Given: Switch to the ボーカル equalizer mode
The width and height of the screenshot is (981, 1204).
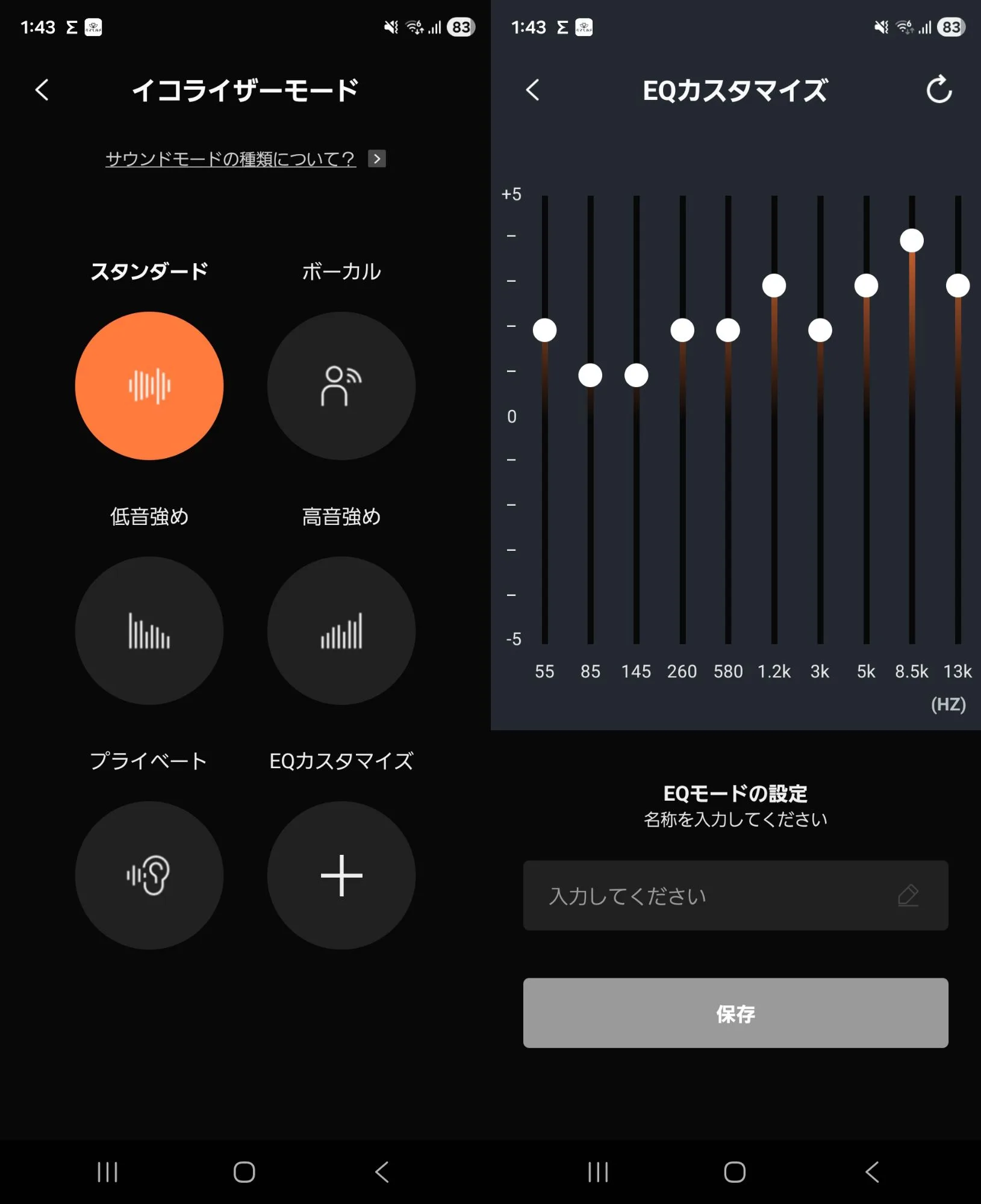Looking at the screenshot, I should coord(341,386).
